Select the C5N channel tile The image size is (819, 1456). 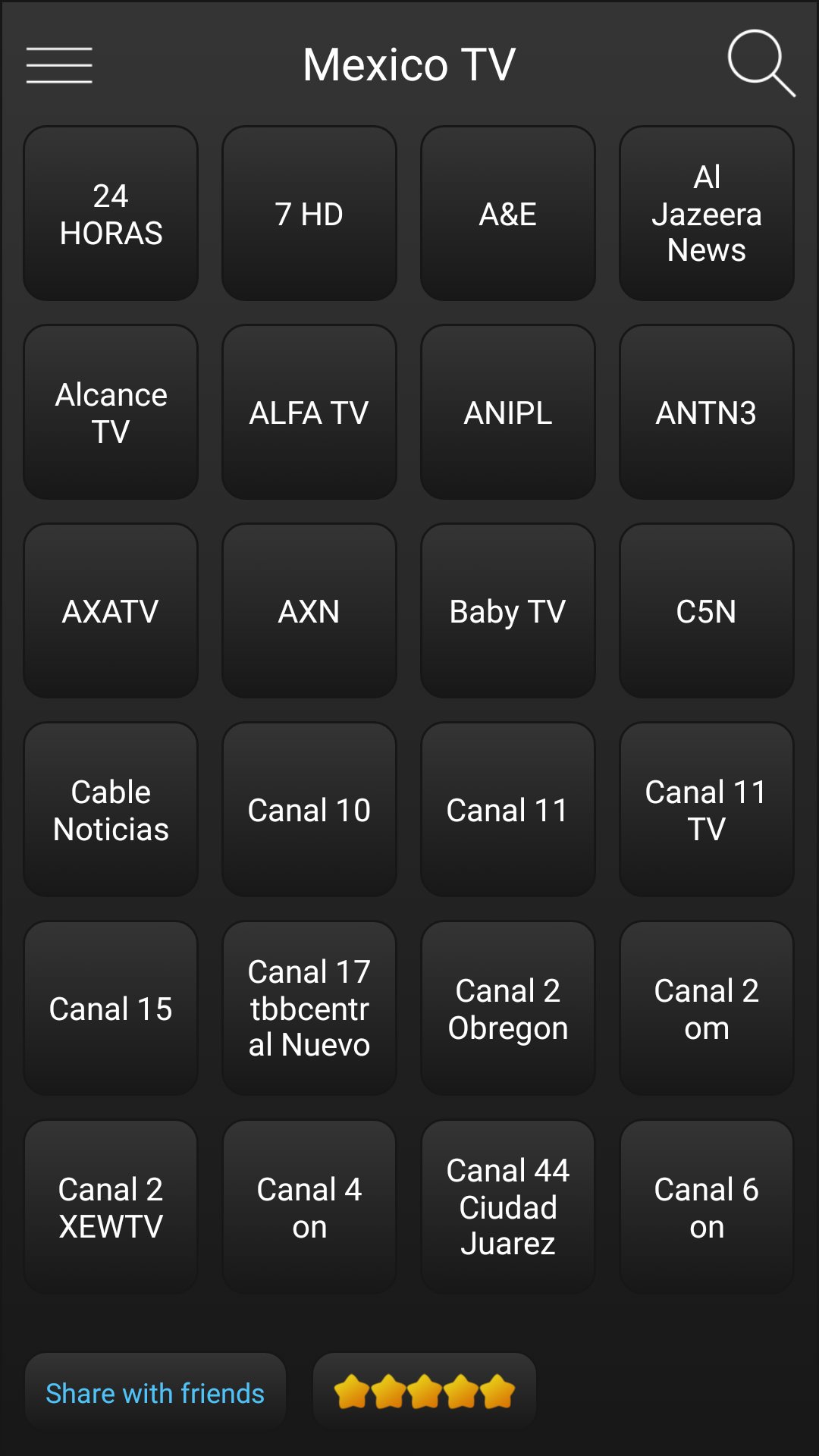[x=706, y=610]
